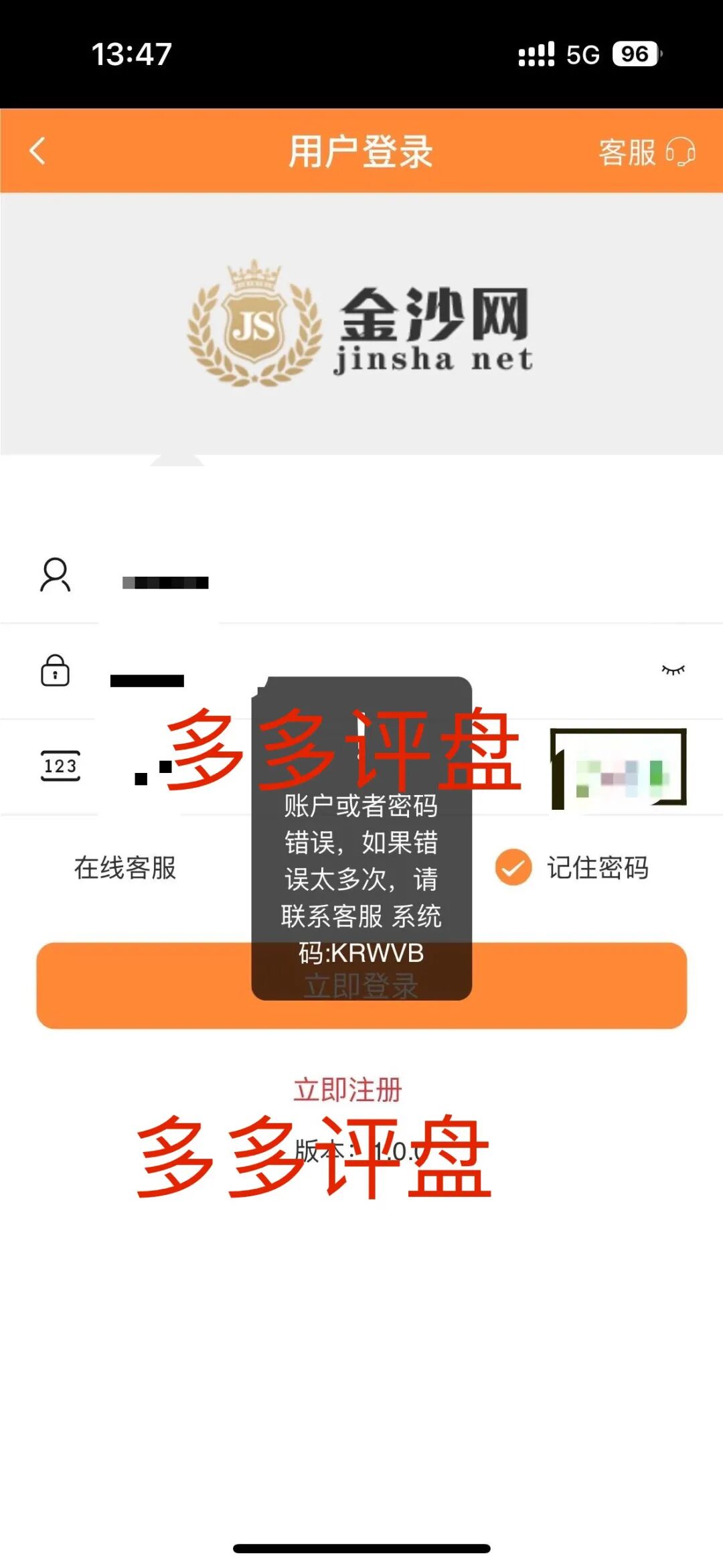Tap the username input field

pos(375,581)
